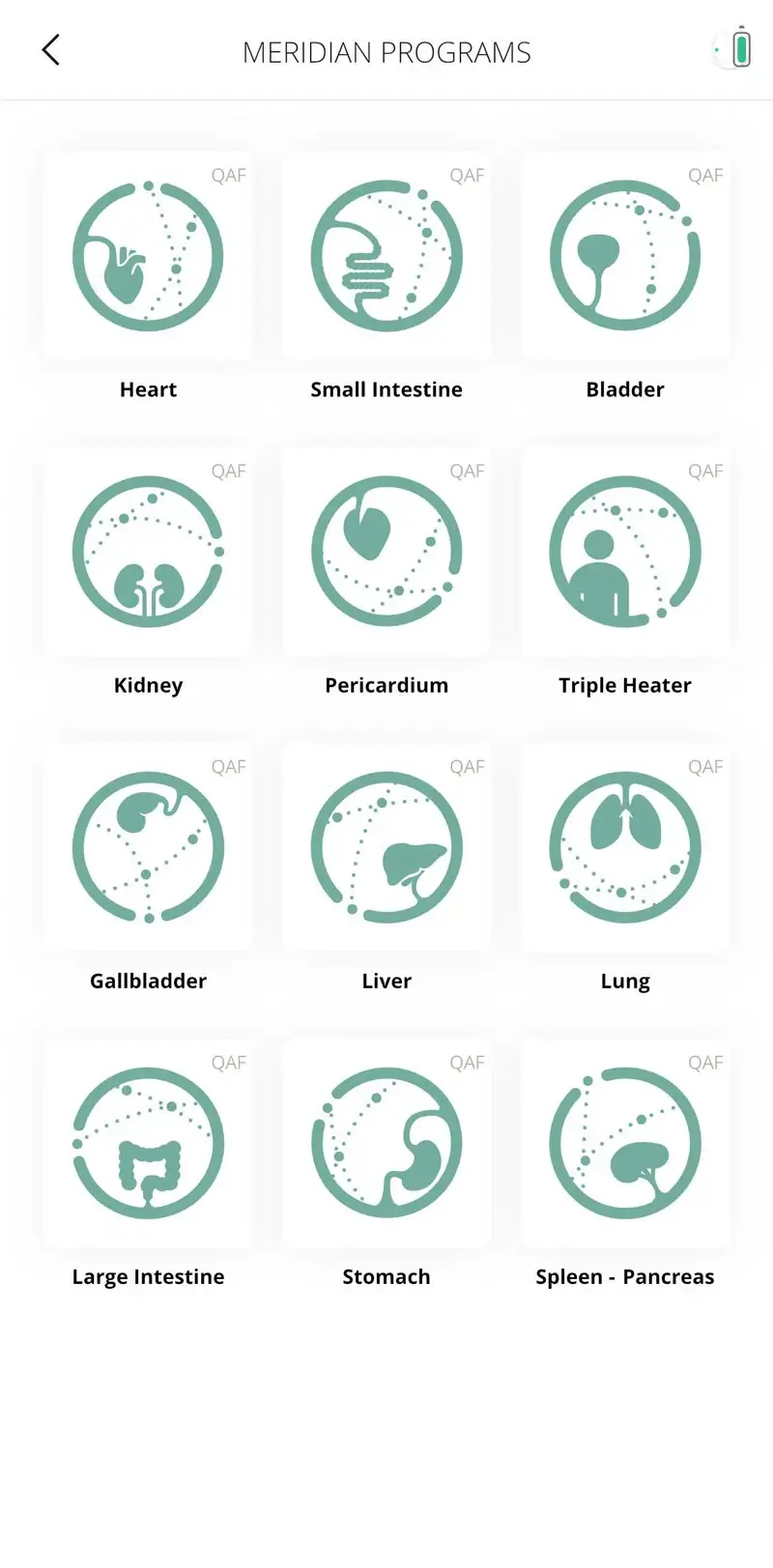The width and height of the screenshot is (773, 1568).
Task: Open the Stomach program tile
Action: click(x=386, y=1144)
